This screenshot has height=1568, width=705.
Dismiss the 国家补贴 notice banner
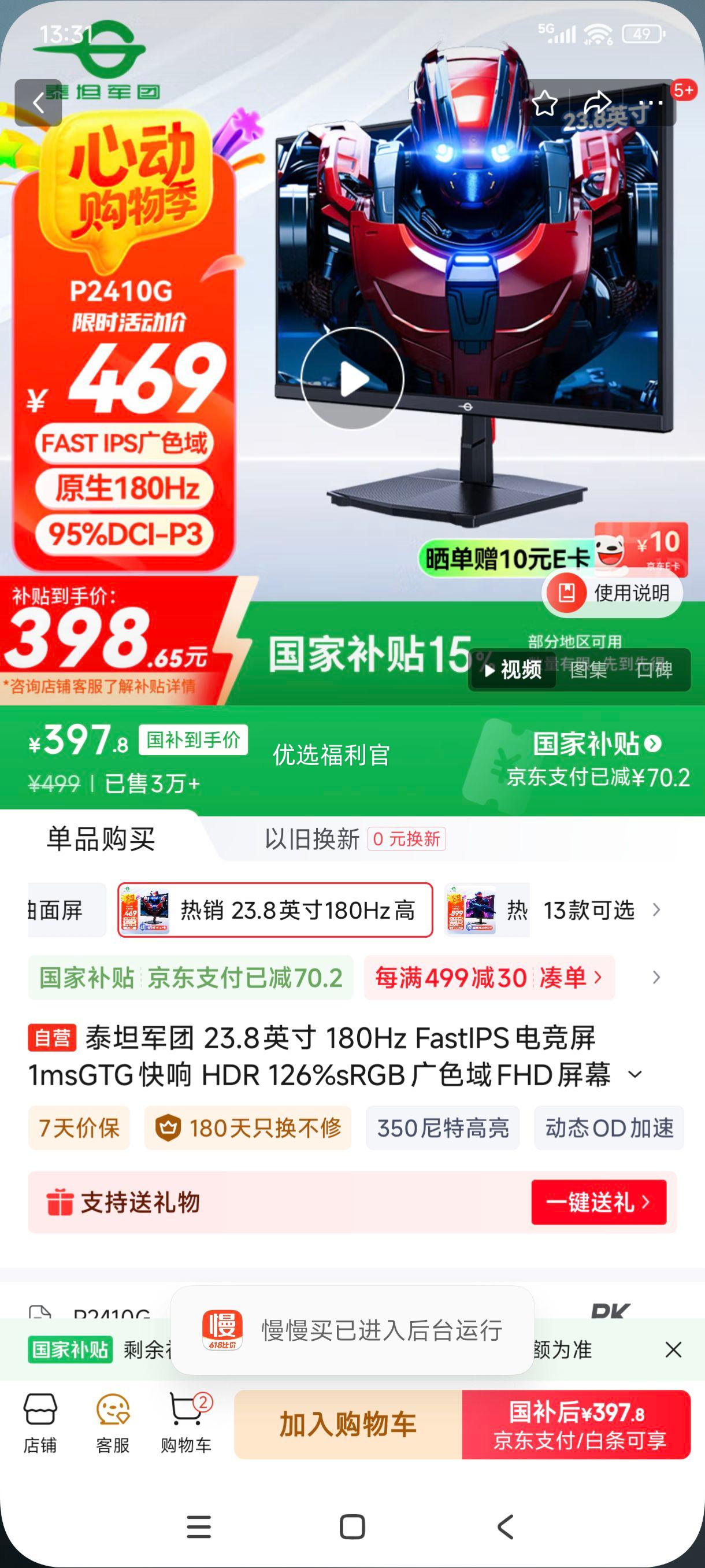point(673,1349)
